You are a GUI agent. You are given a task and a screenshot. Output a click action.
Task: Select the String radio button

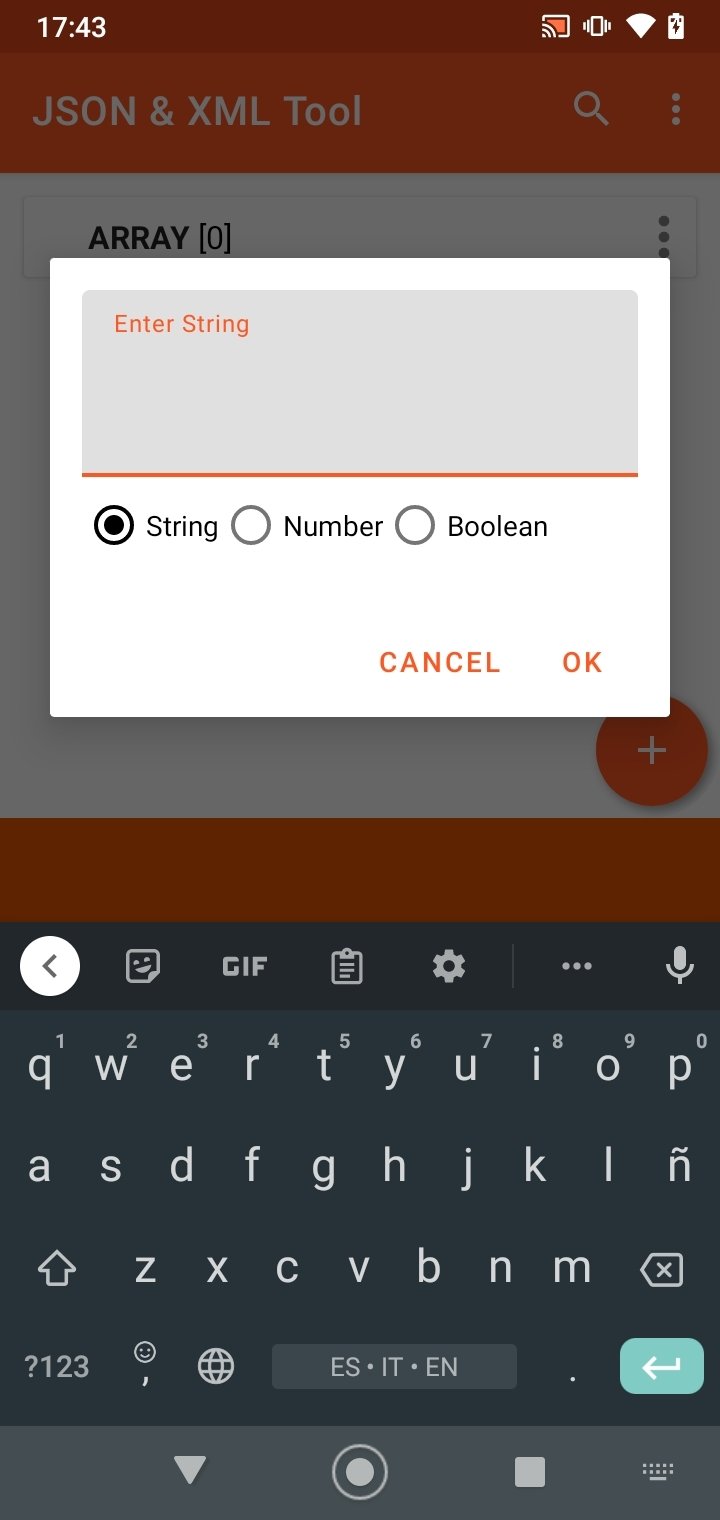(155, 526)
